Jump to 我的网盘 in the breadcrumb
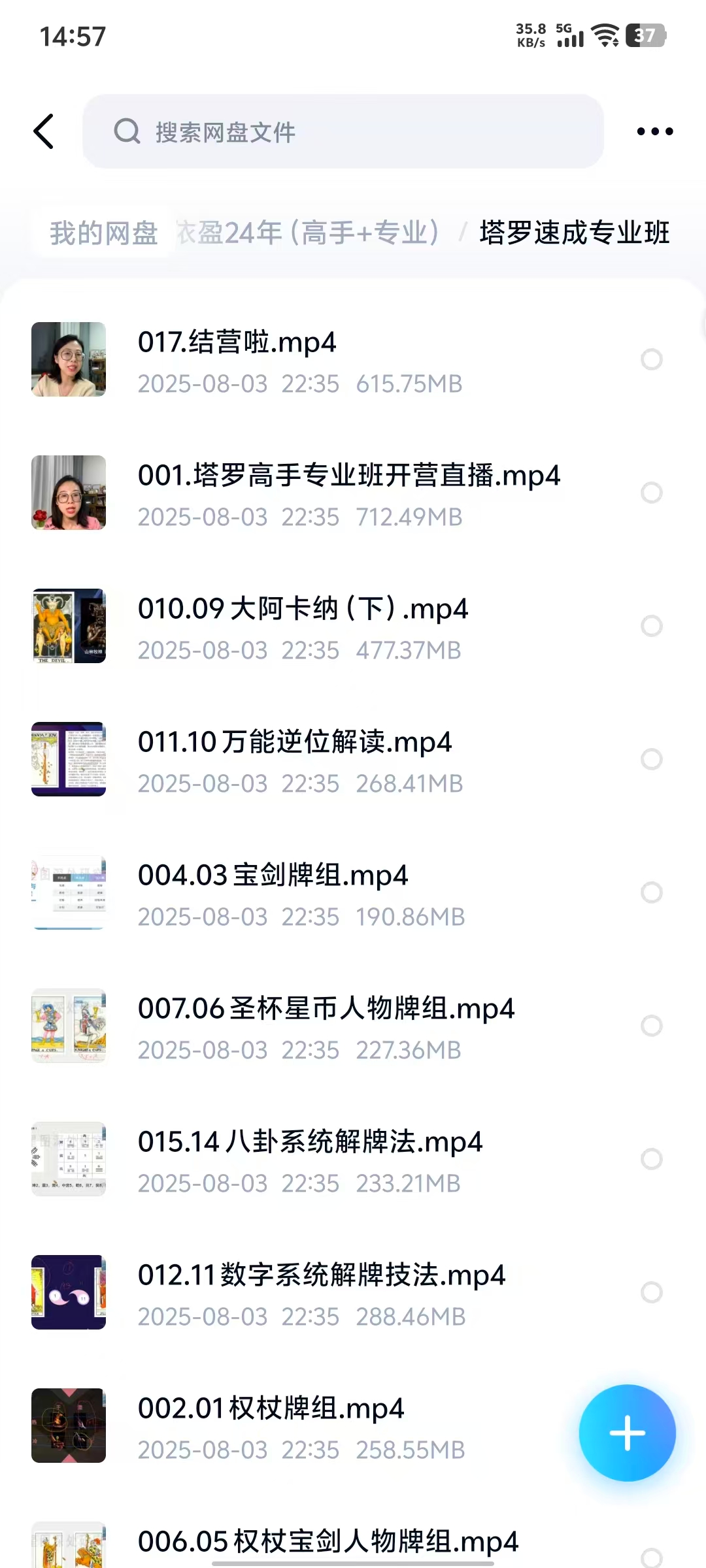The image size is (706, 1568). click(x=104, y=233)
